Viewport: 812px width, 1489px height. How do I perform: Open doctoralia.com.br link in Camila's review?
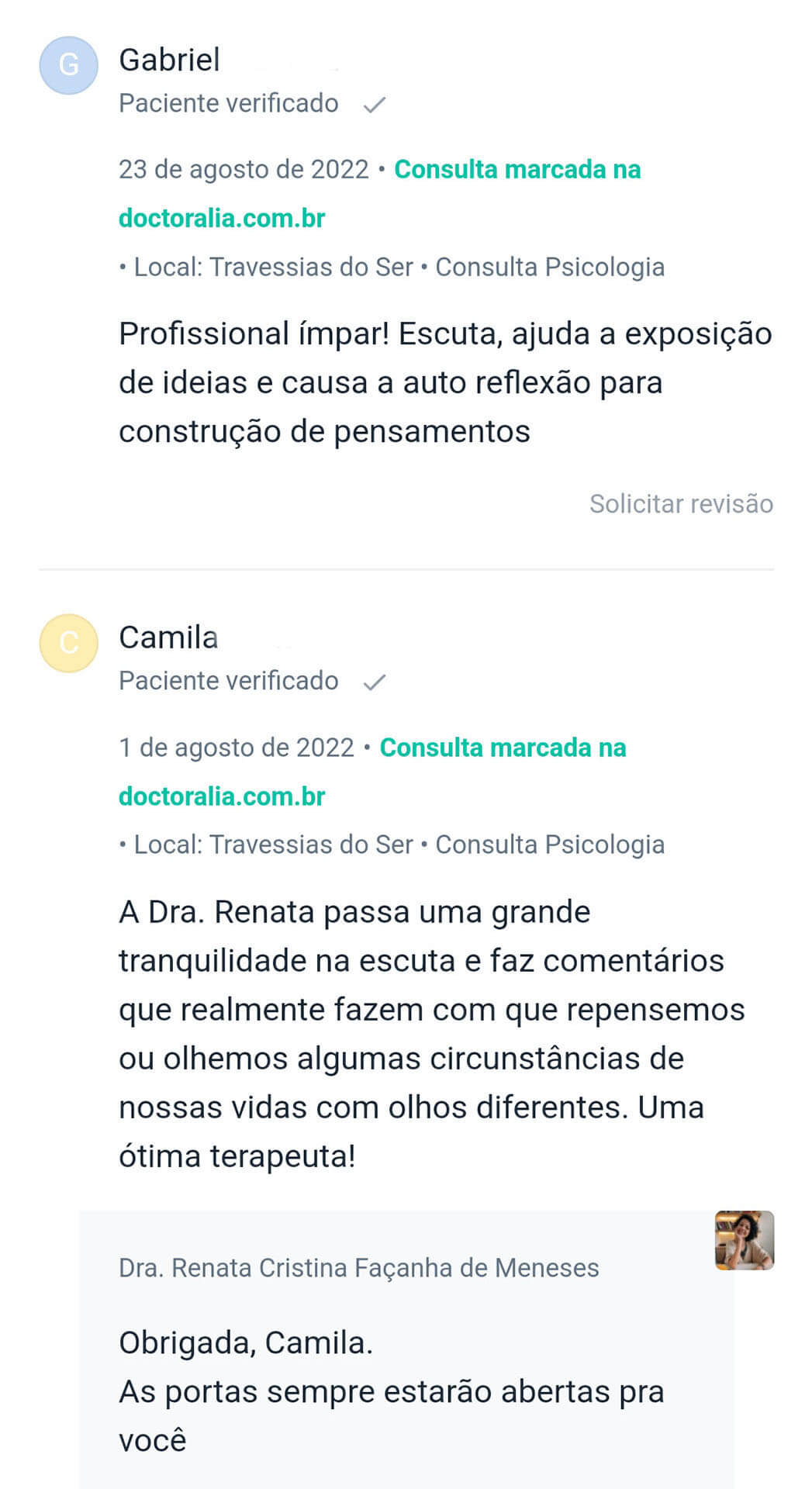coord(222,796)
